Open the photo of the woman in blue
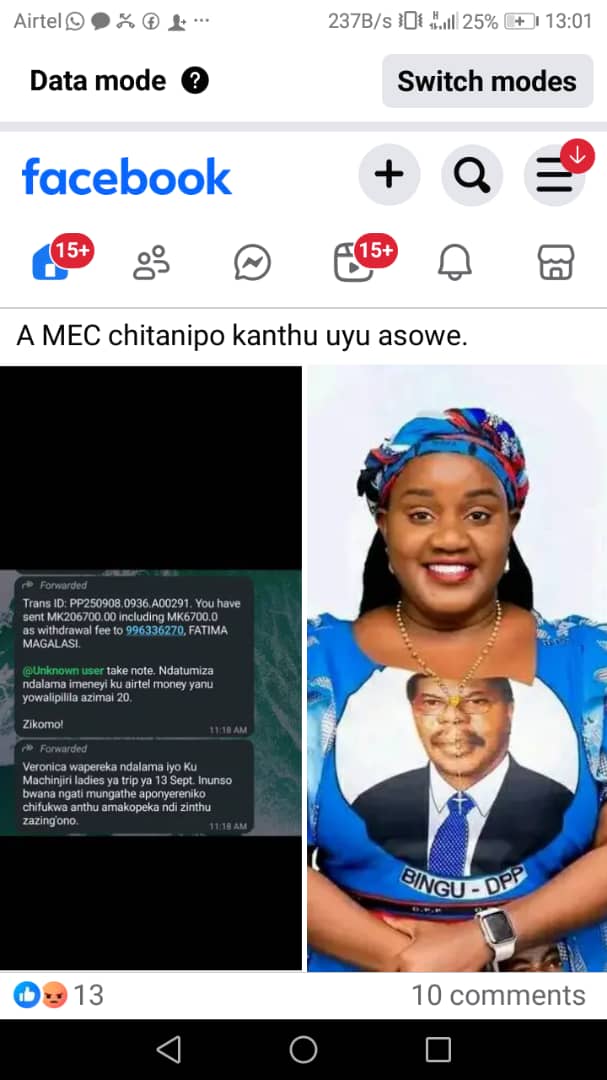This screenshot has width=607, height=1080. point(456,668)
